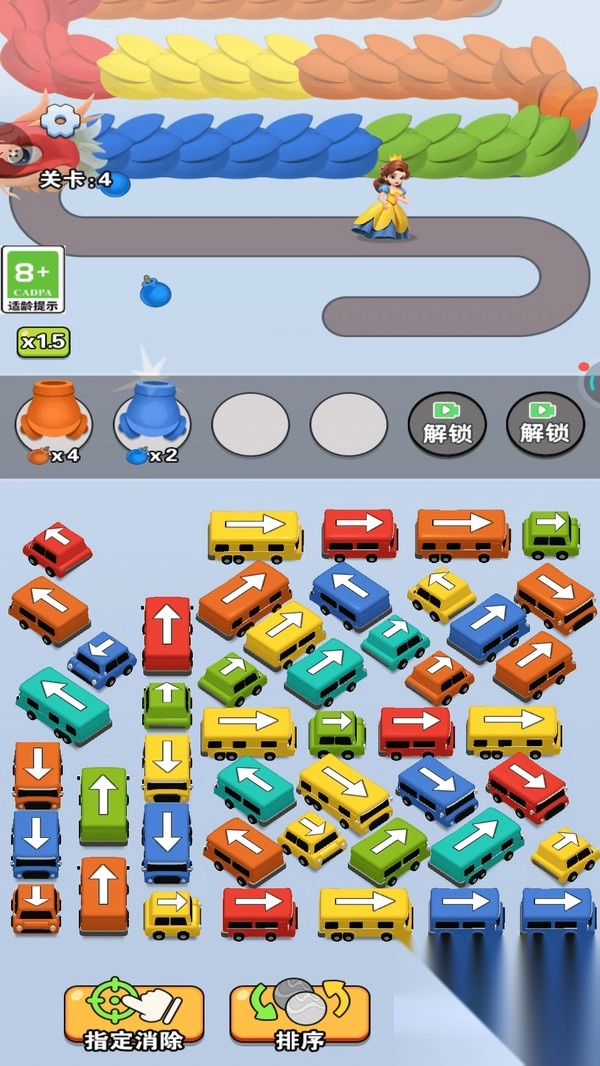Tap the yellow car with down arrow

click(x=167, y=765)
